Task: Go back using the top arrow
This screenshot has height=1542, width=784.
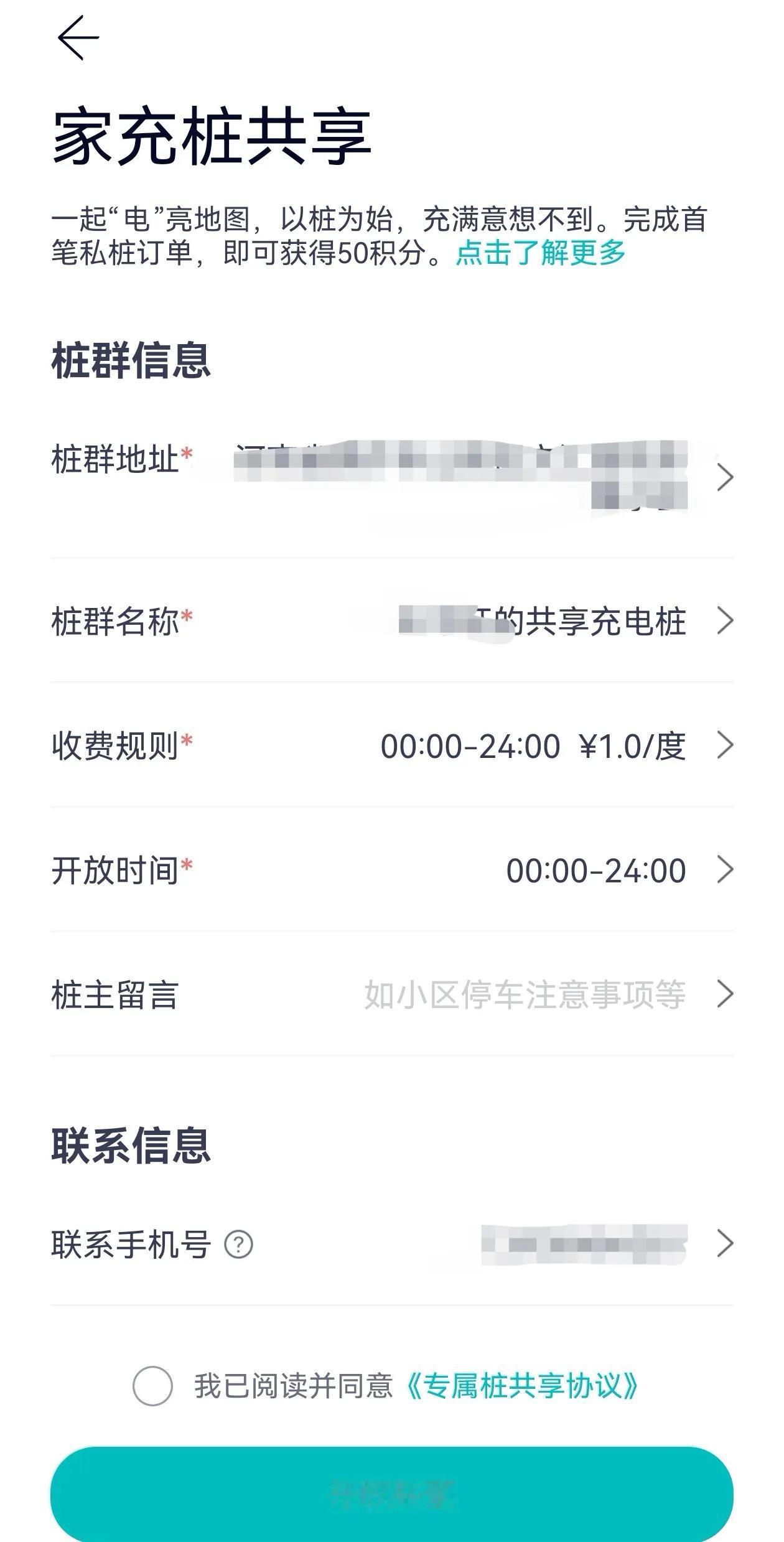Action: [78, 38]
